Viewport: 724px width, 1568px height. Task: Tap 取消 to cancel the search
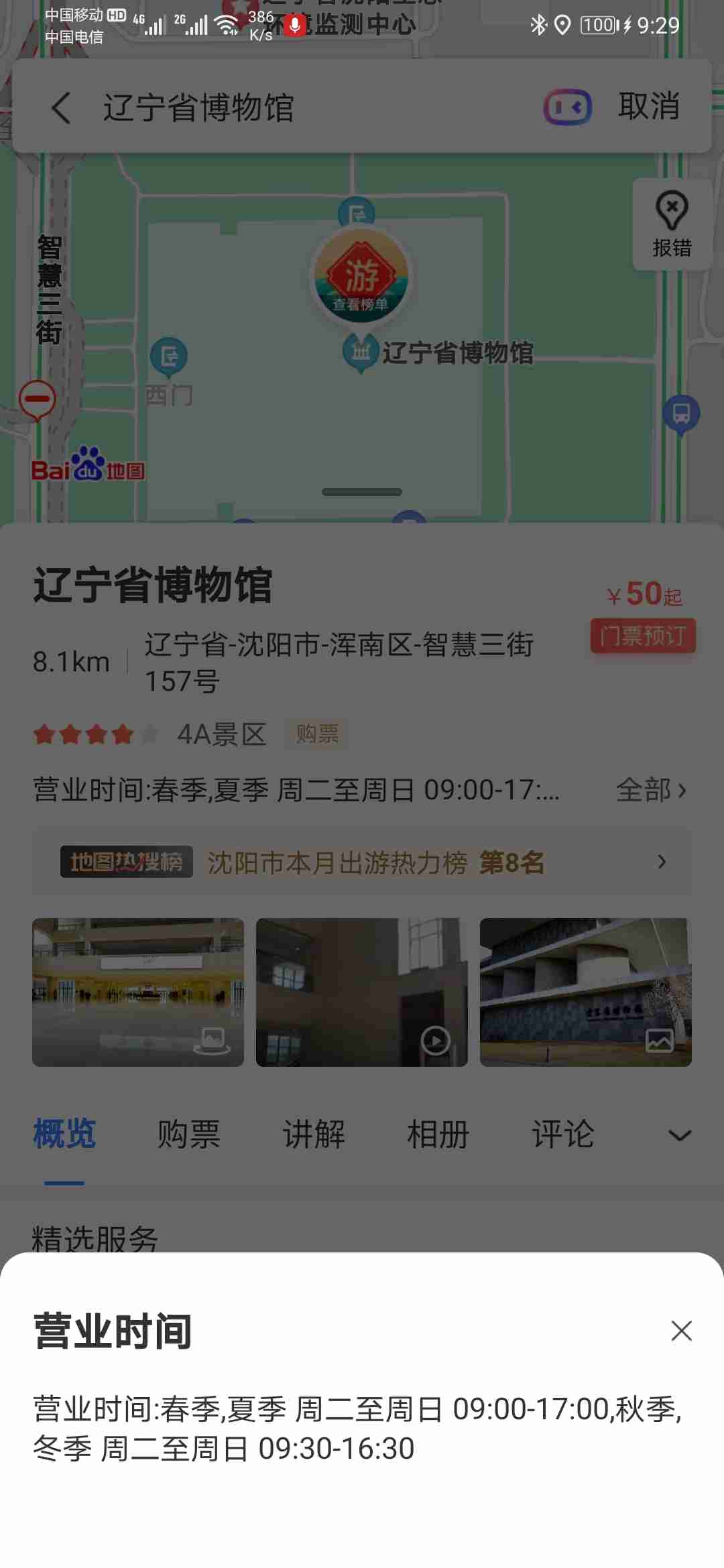(x=648, y=106)
